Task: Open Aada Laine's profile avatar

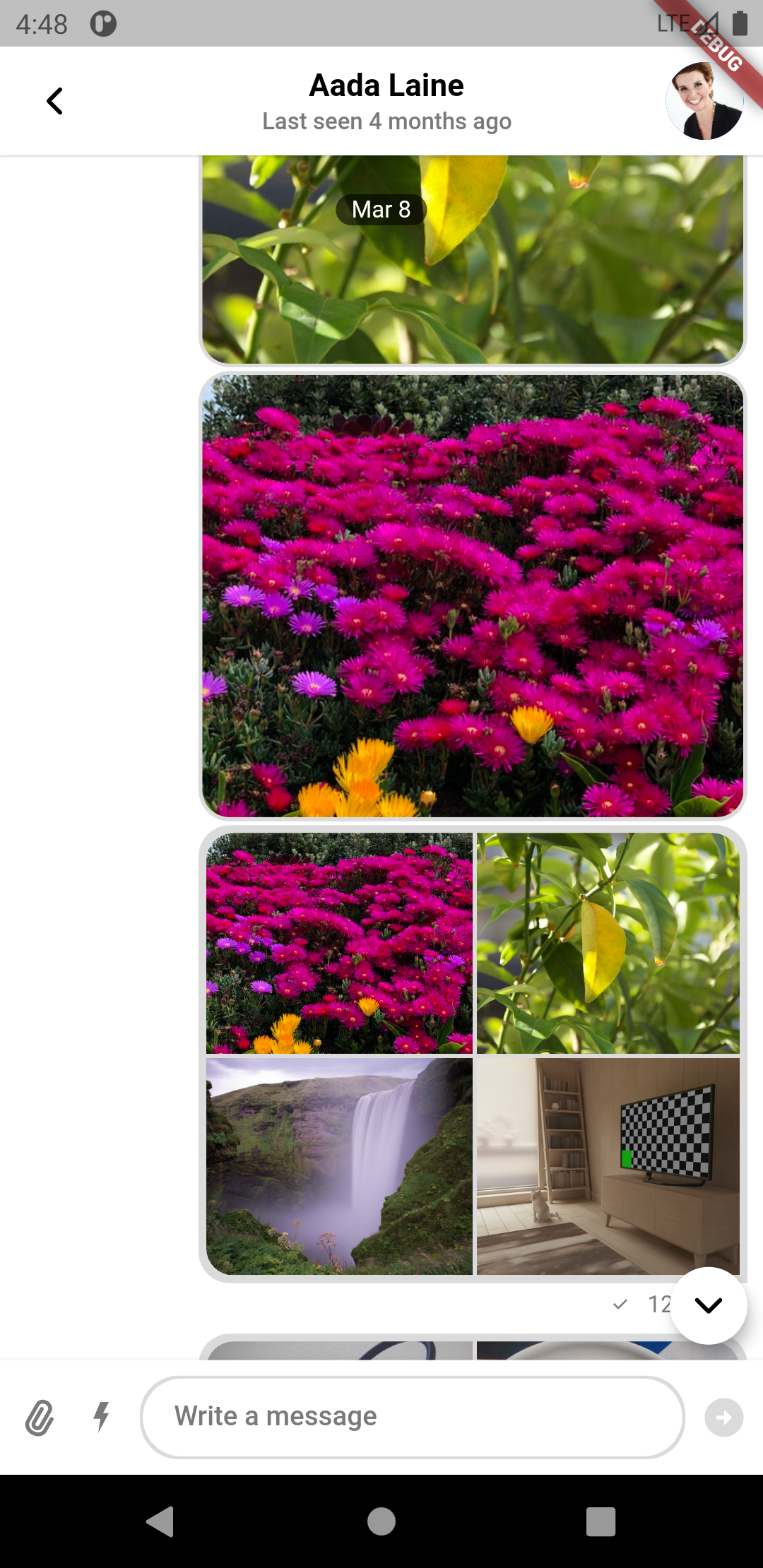Action: (704, 101)
